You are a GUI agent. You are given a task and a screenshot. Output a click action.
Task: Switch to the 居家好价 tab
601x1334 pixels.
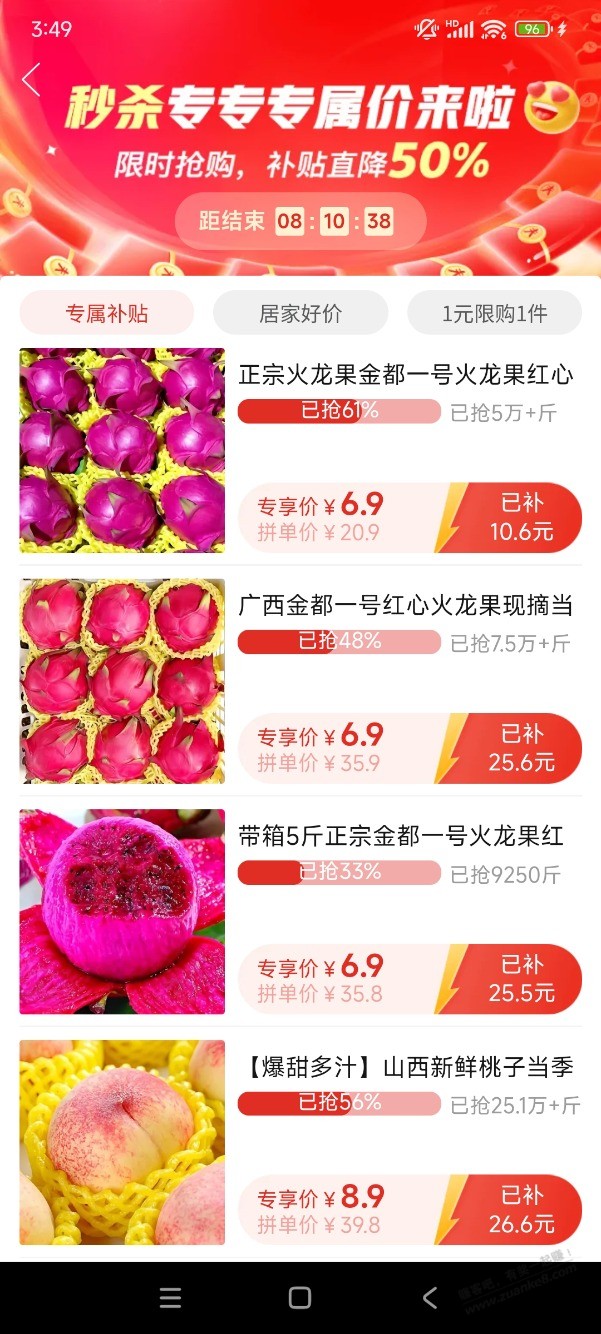pos(300,313)
